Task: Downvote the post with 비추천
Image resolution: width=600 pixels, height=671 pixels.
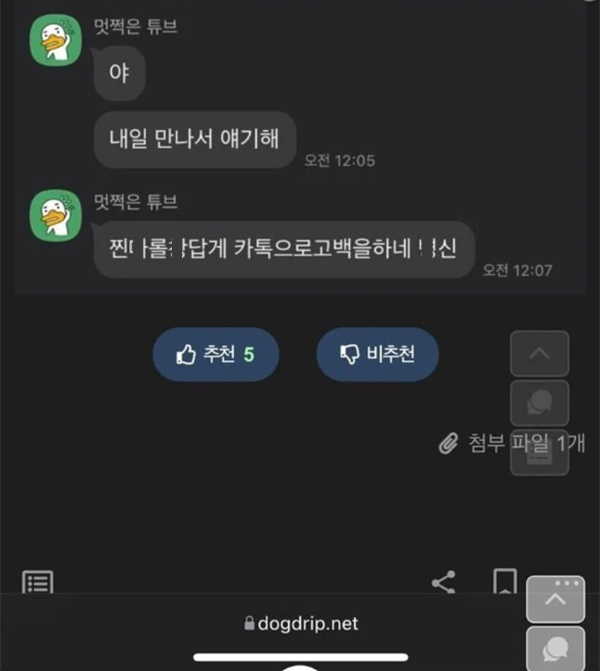Action: [x=377, y=355]
